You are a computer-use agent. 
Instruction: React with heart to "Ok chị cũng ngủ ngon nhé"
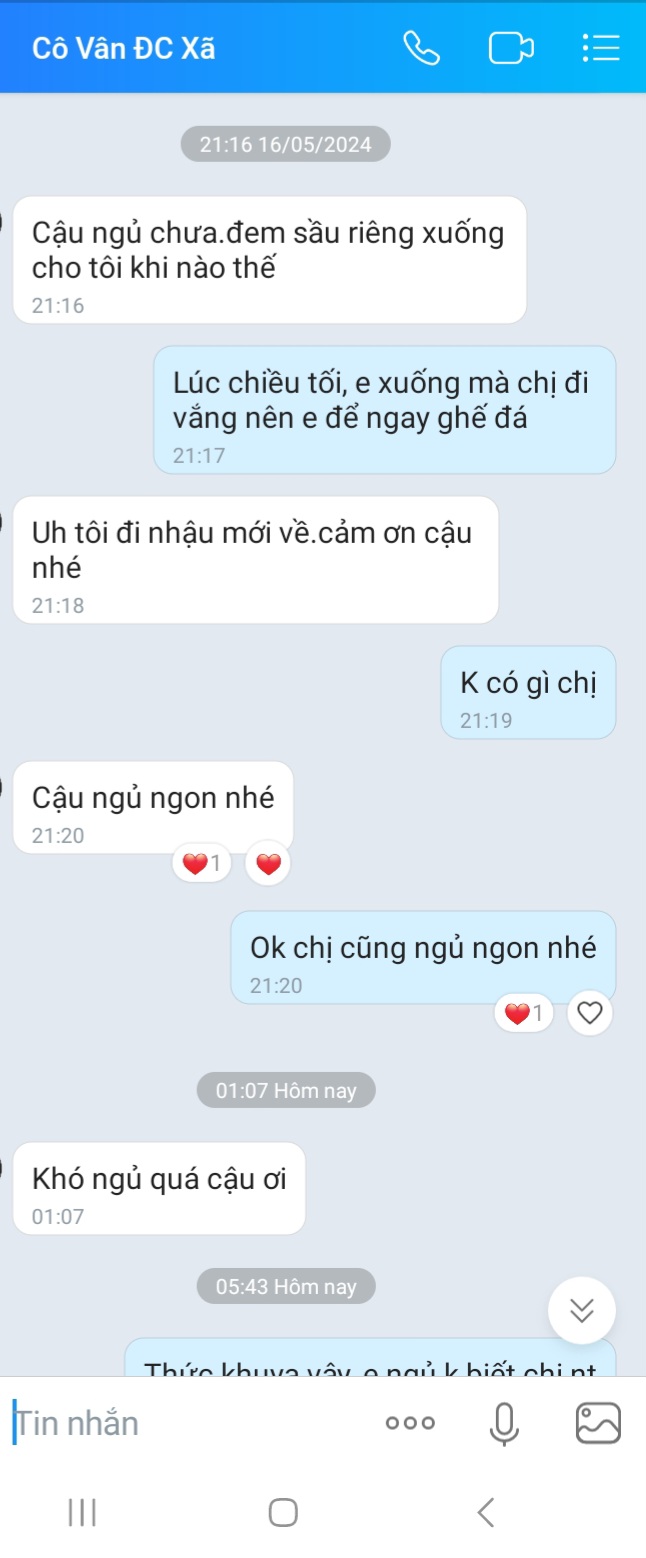590,1014
